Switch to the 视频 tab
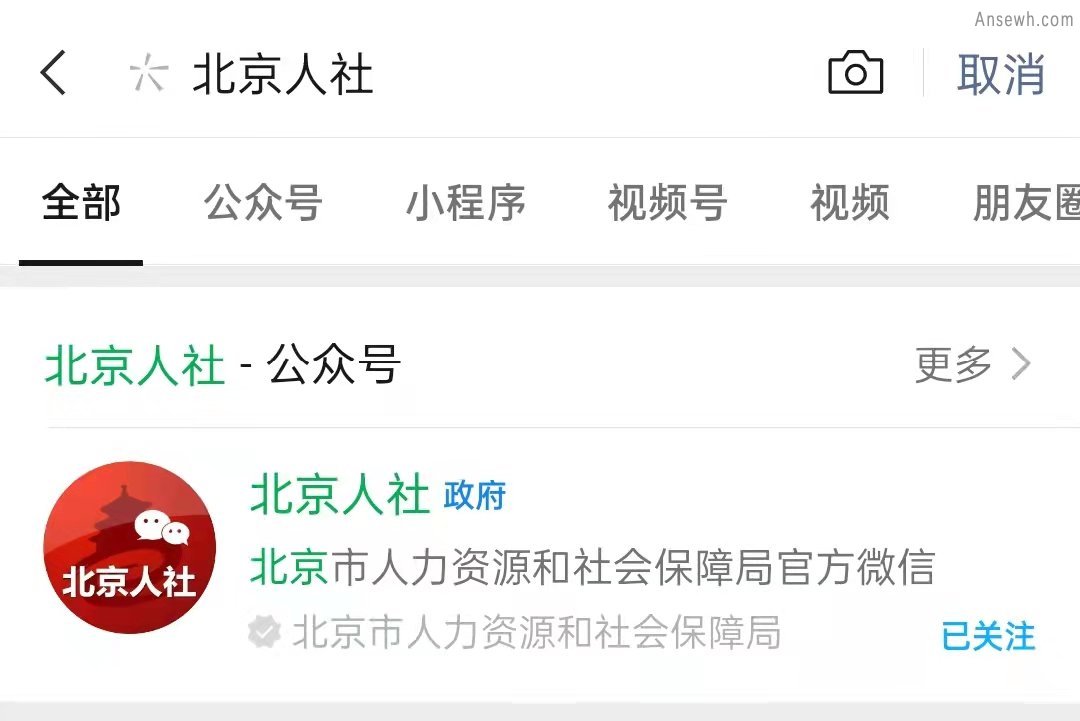The height and width of the screenshot is (721, 1080). (849, 203)
